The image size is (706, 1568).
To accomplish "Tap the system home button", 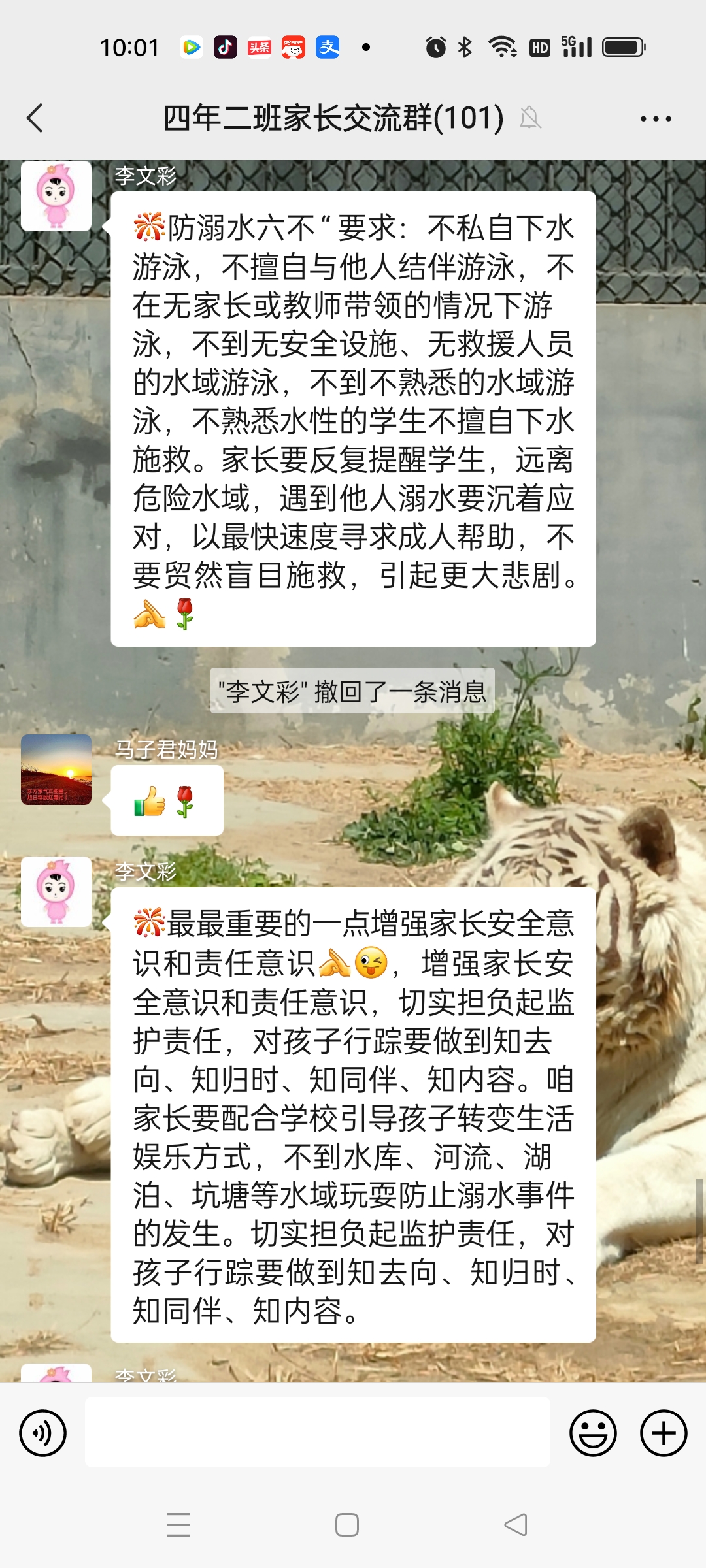I will 346,1525.
